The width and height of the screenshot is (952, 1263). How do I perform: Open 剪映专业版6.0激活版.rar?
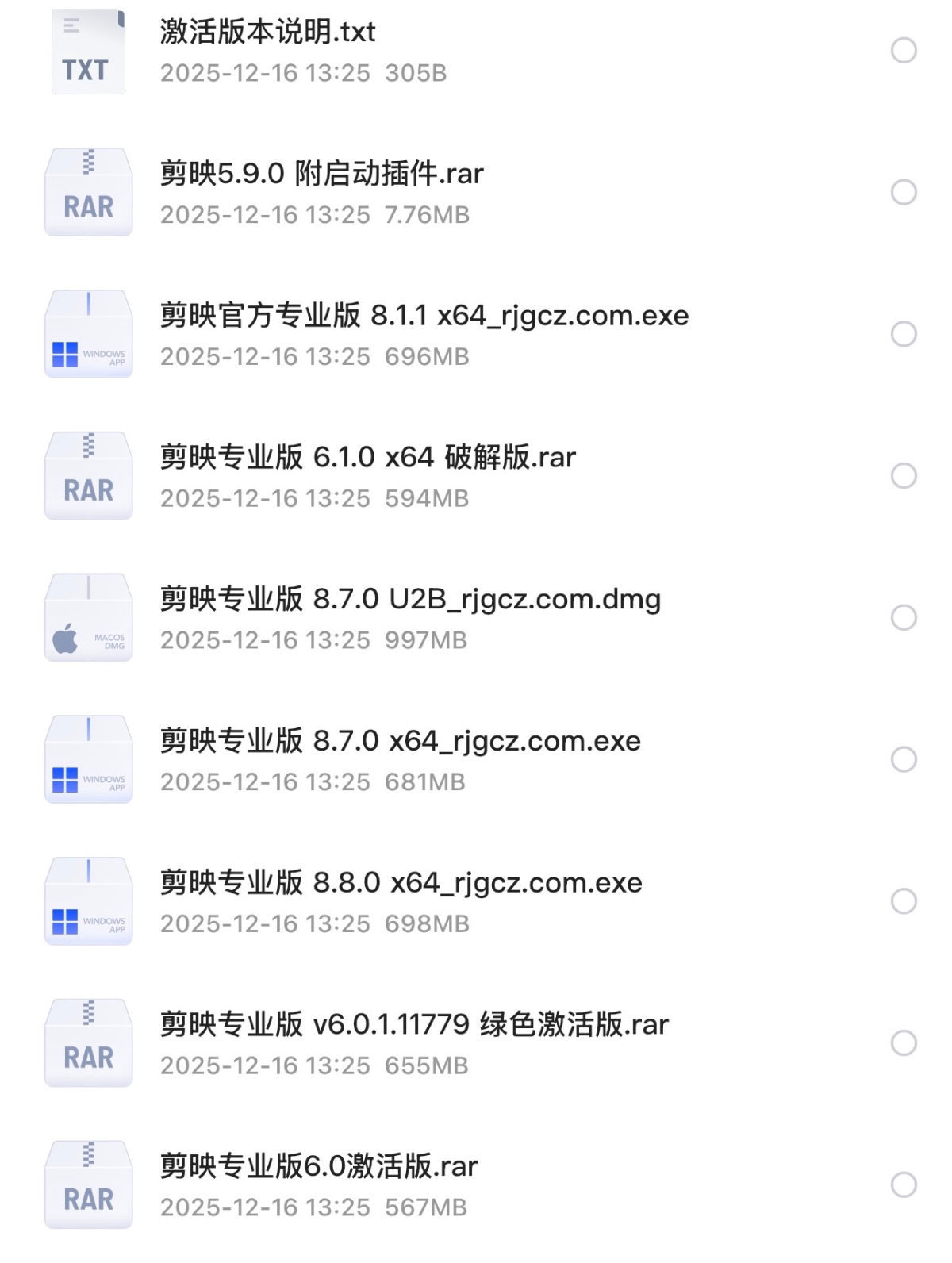(319, 1167)
